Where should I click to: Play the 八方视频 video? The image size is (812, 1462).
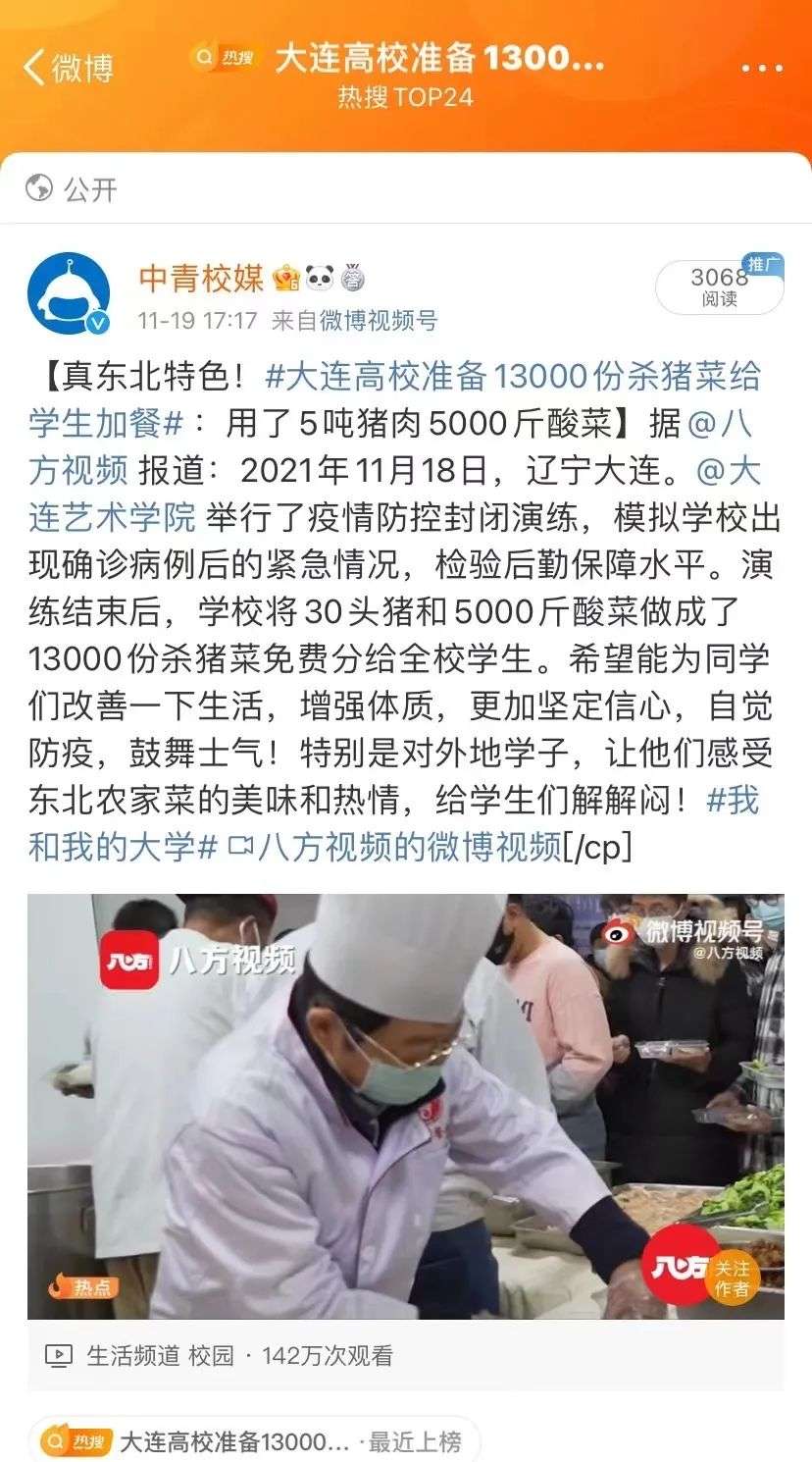[x=406, y=1106]
